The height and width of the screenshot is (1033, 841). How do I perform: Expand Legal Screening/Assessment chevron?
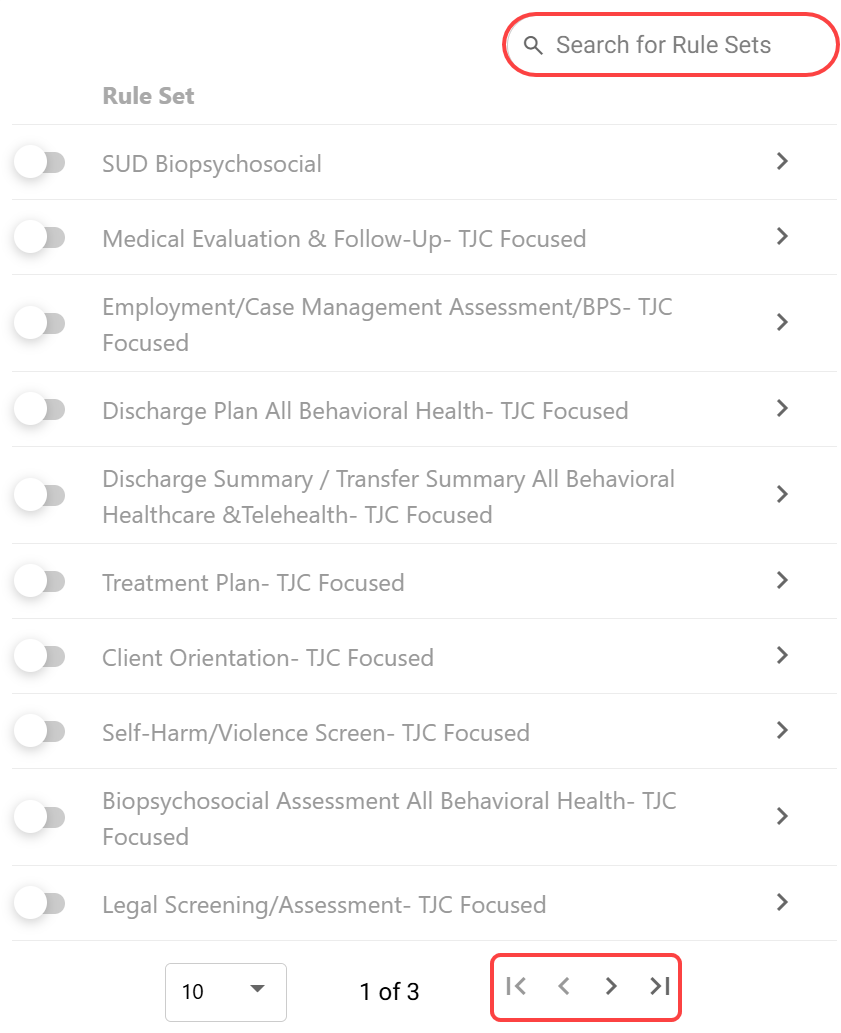pos(782,902)
